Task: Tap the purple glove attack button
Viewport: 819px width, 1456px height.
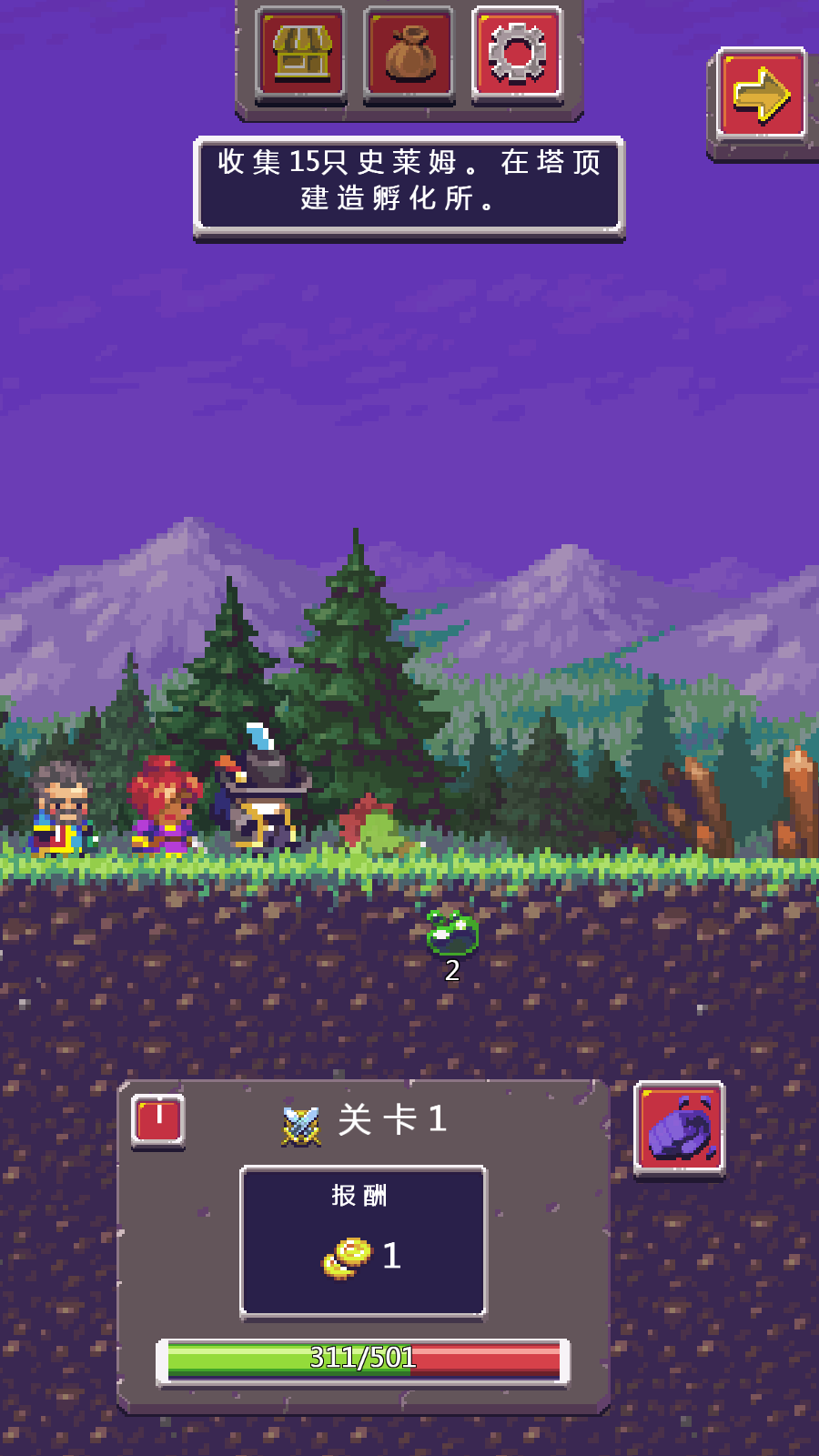Action: click(679, 1127)
